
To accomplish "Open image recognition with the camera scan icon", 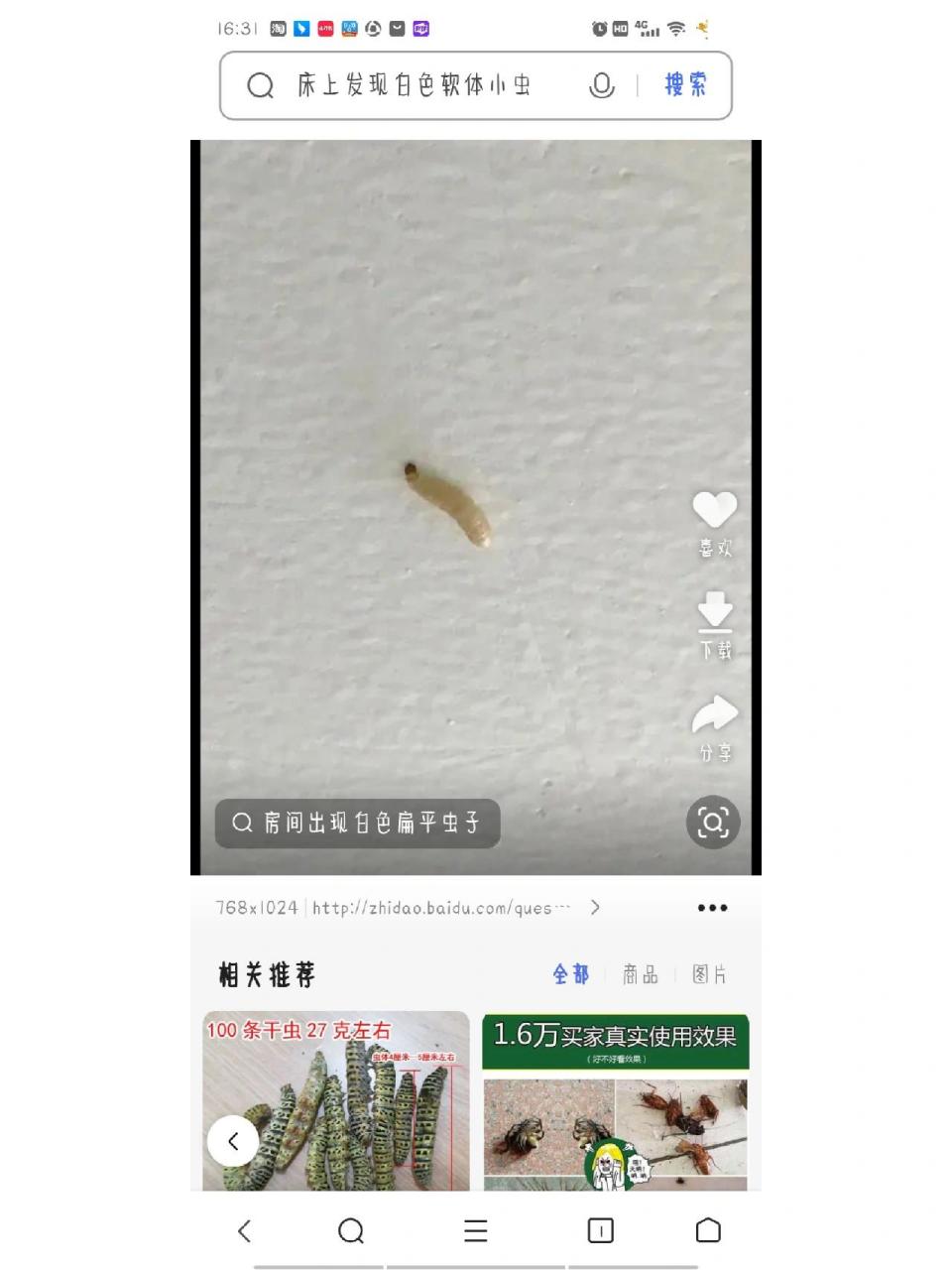I will coord(713,823).
